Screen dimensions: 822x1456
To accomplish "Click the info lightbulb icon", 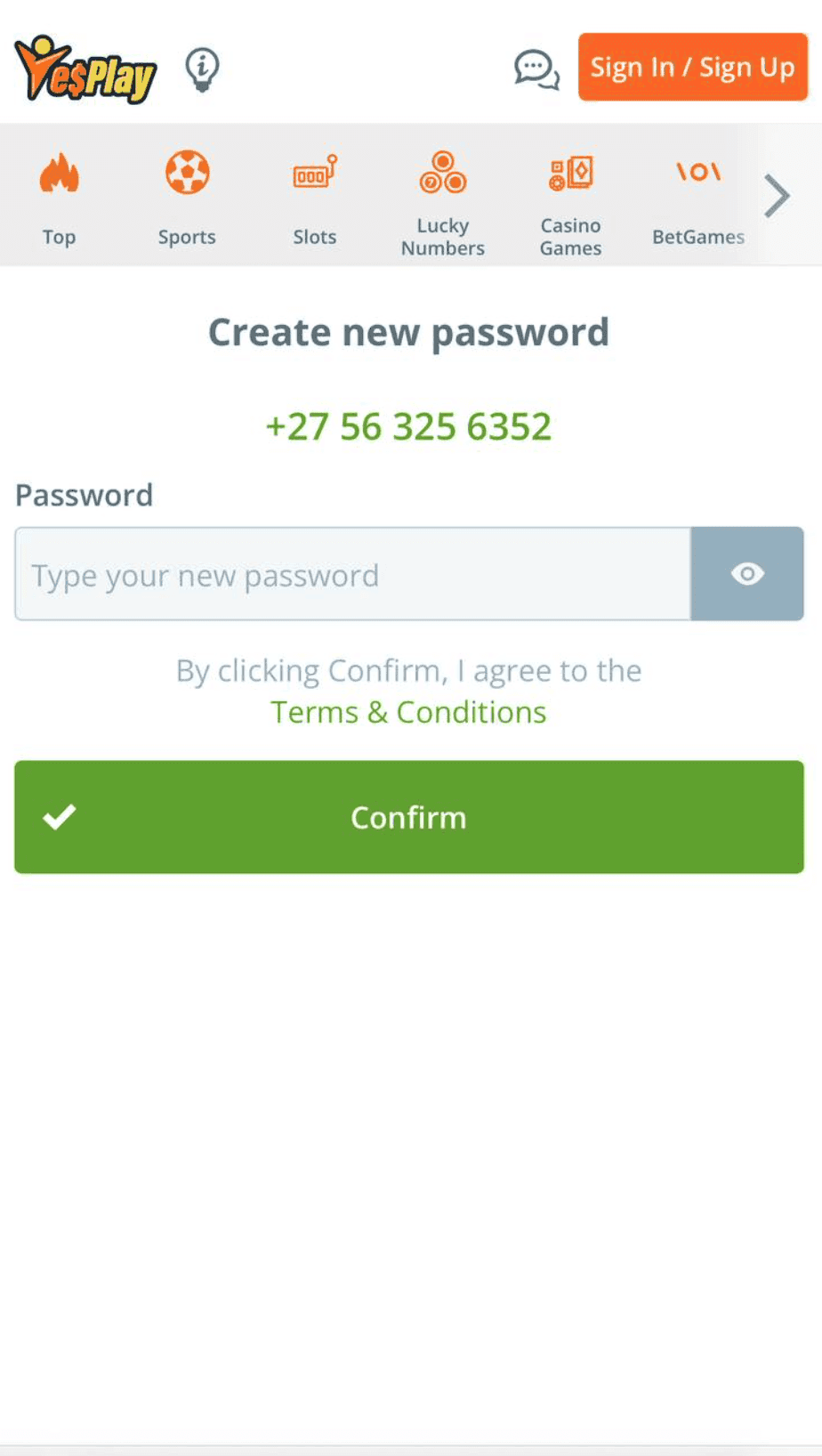I will click(201, 67).
